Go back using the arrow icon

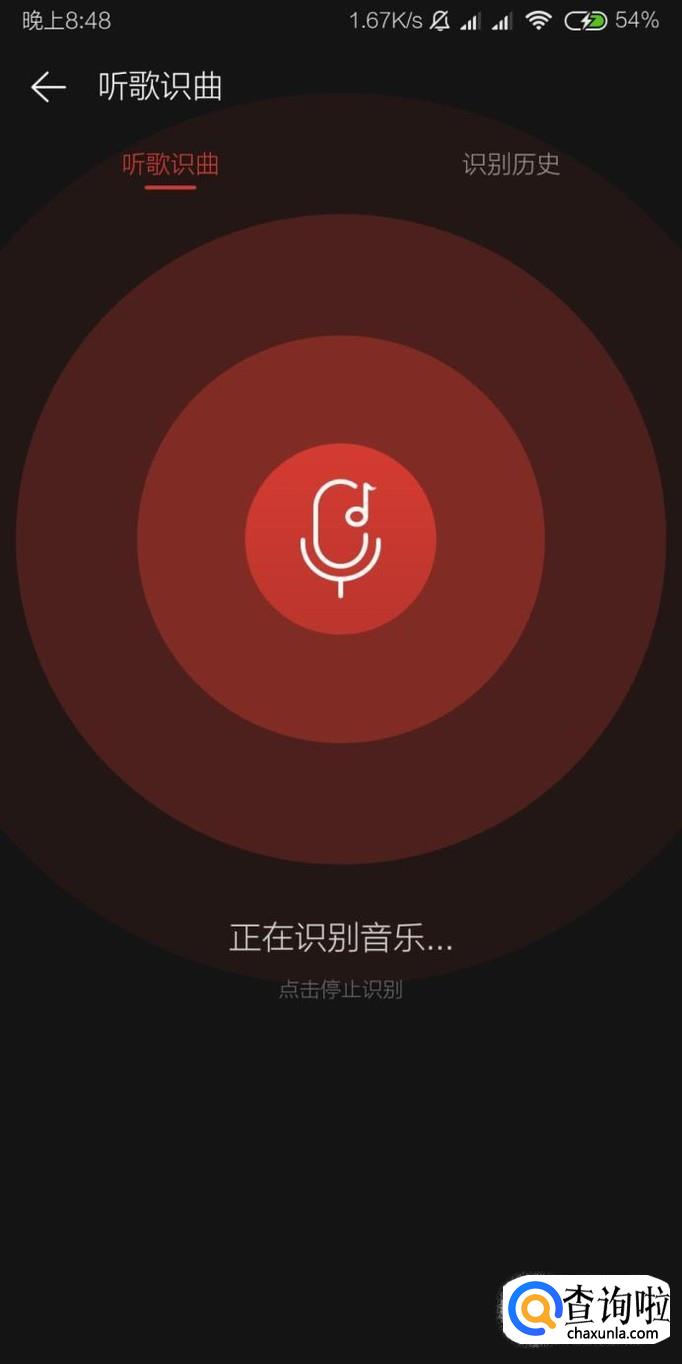(x=48, y=88)
